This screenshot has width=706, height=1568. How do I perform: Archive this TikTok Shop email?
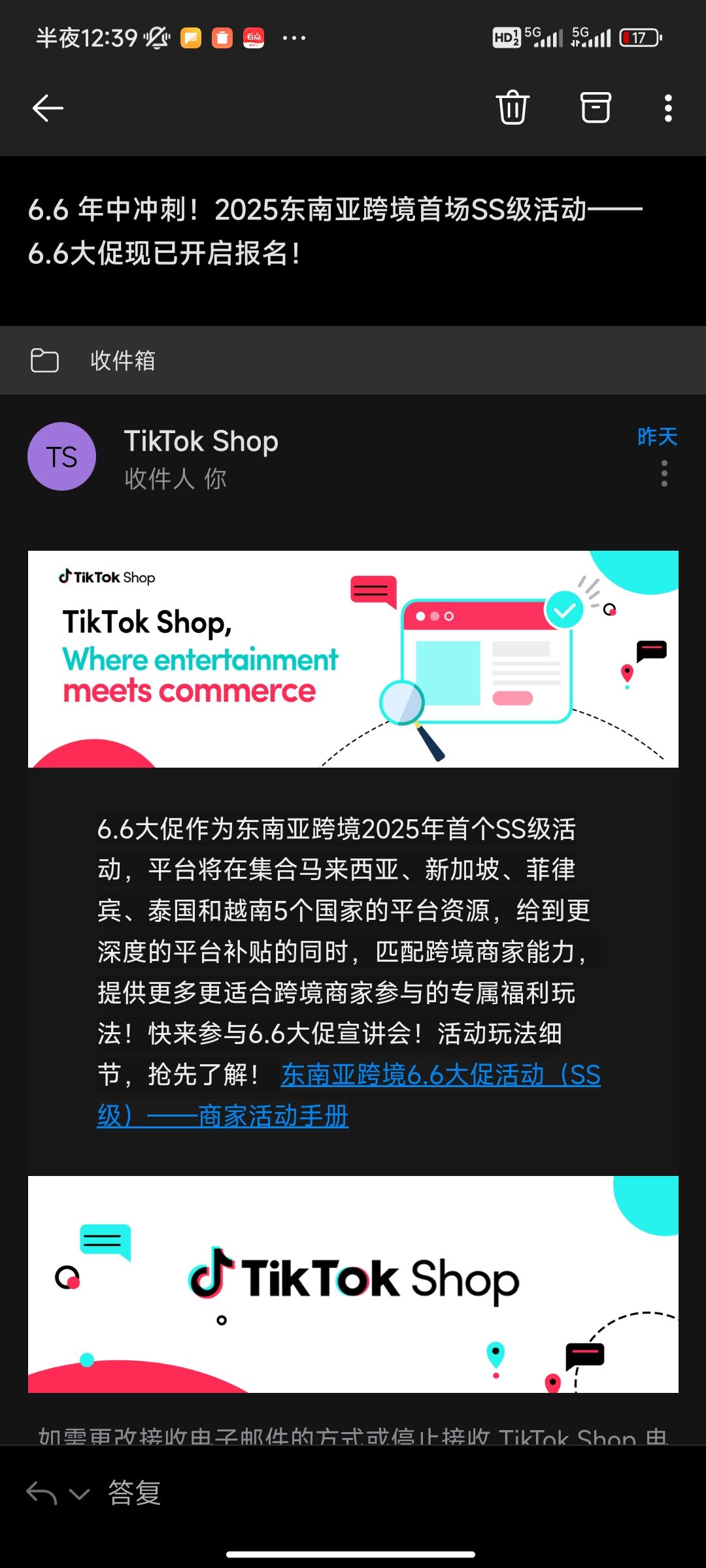pyautogui.click(x=596, y=107)
